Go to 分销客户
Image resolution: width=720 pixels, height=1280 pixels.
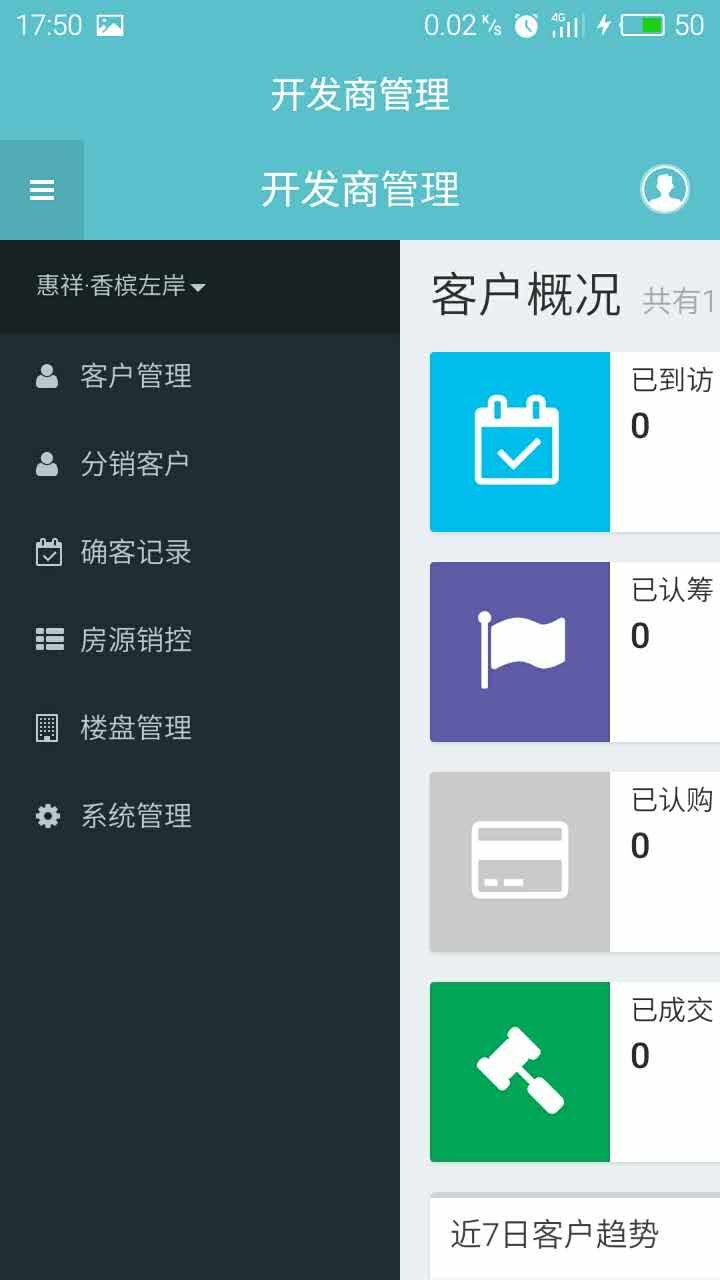tap(200, 464)
